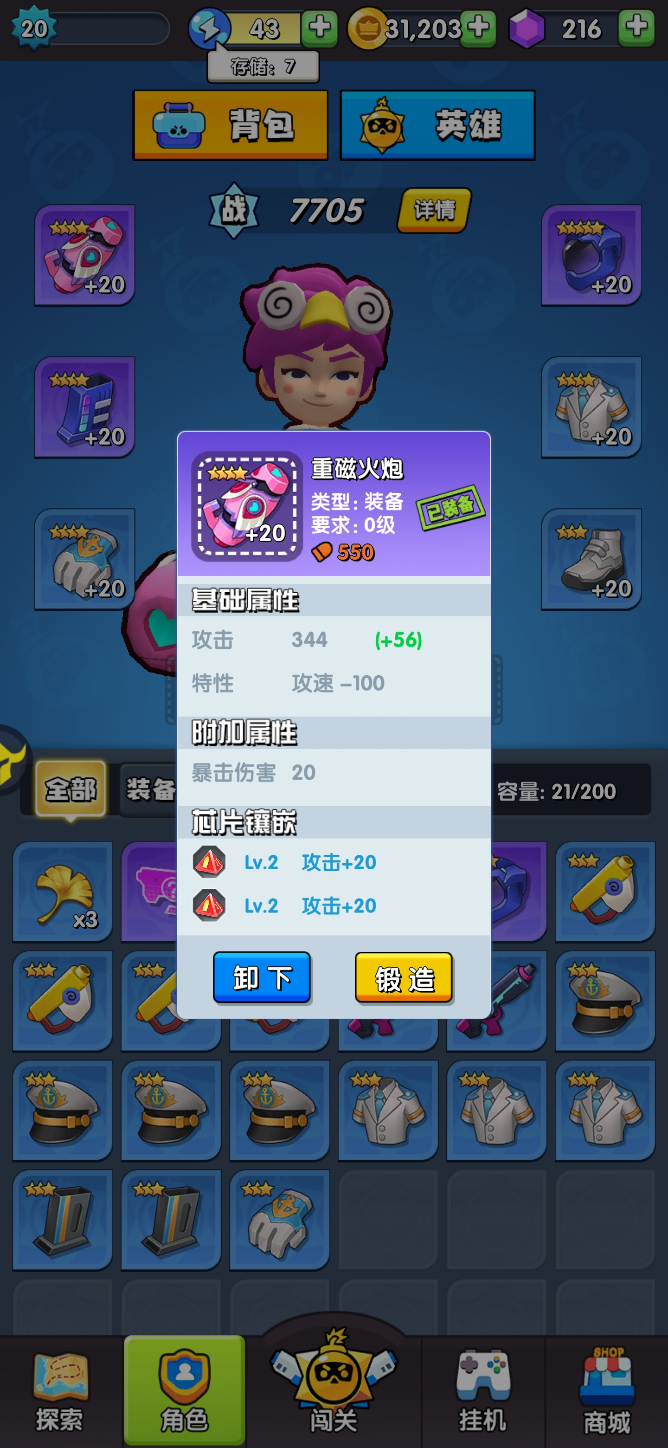Image resolution: width=668 pixels, height=1448 pixels.
Task: Select the equipped blue helmet slot
Action: [591, 256]
